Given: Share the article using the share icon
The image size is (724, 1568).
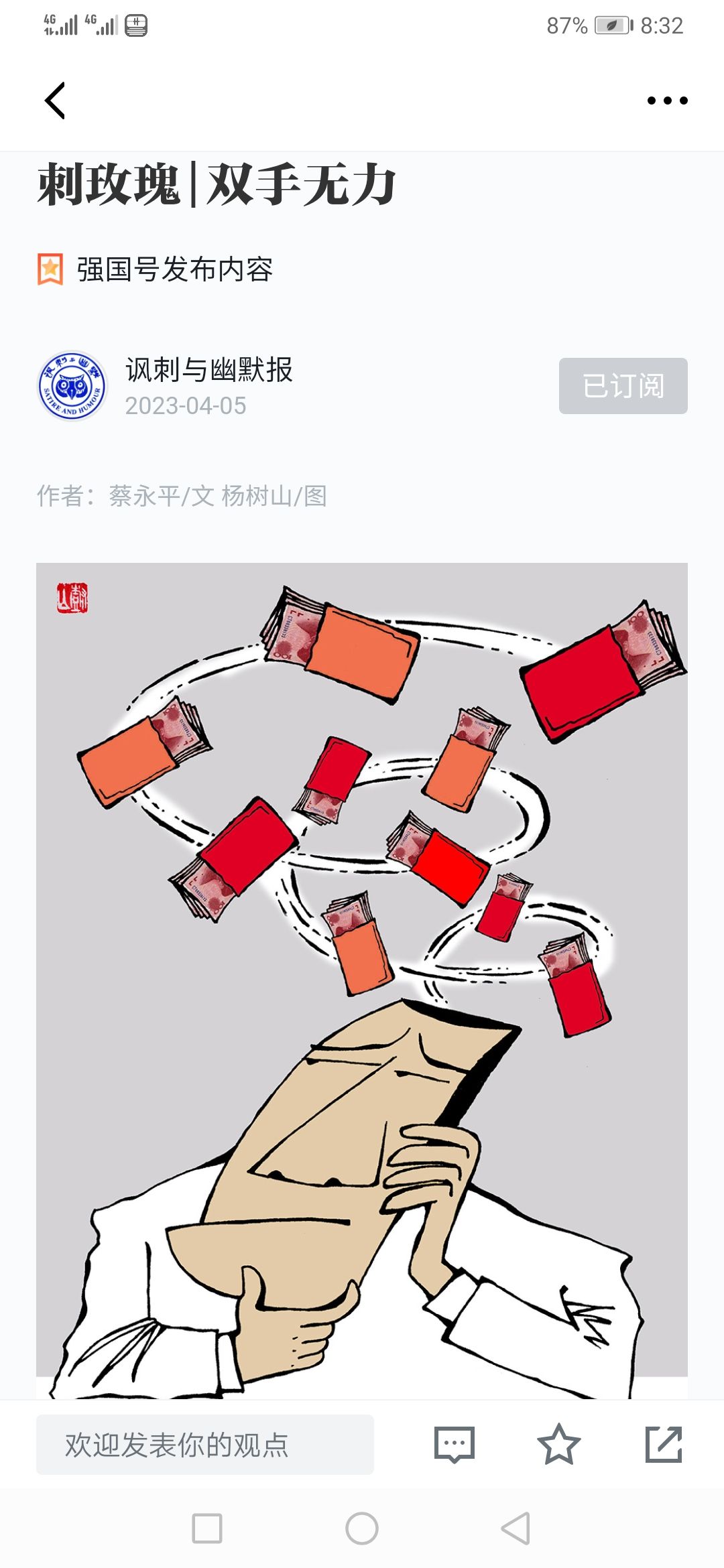Looking at the screenshot, I should pos(664,1444).
